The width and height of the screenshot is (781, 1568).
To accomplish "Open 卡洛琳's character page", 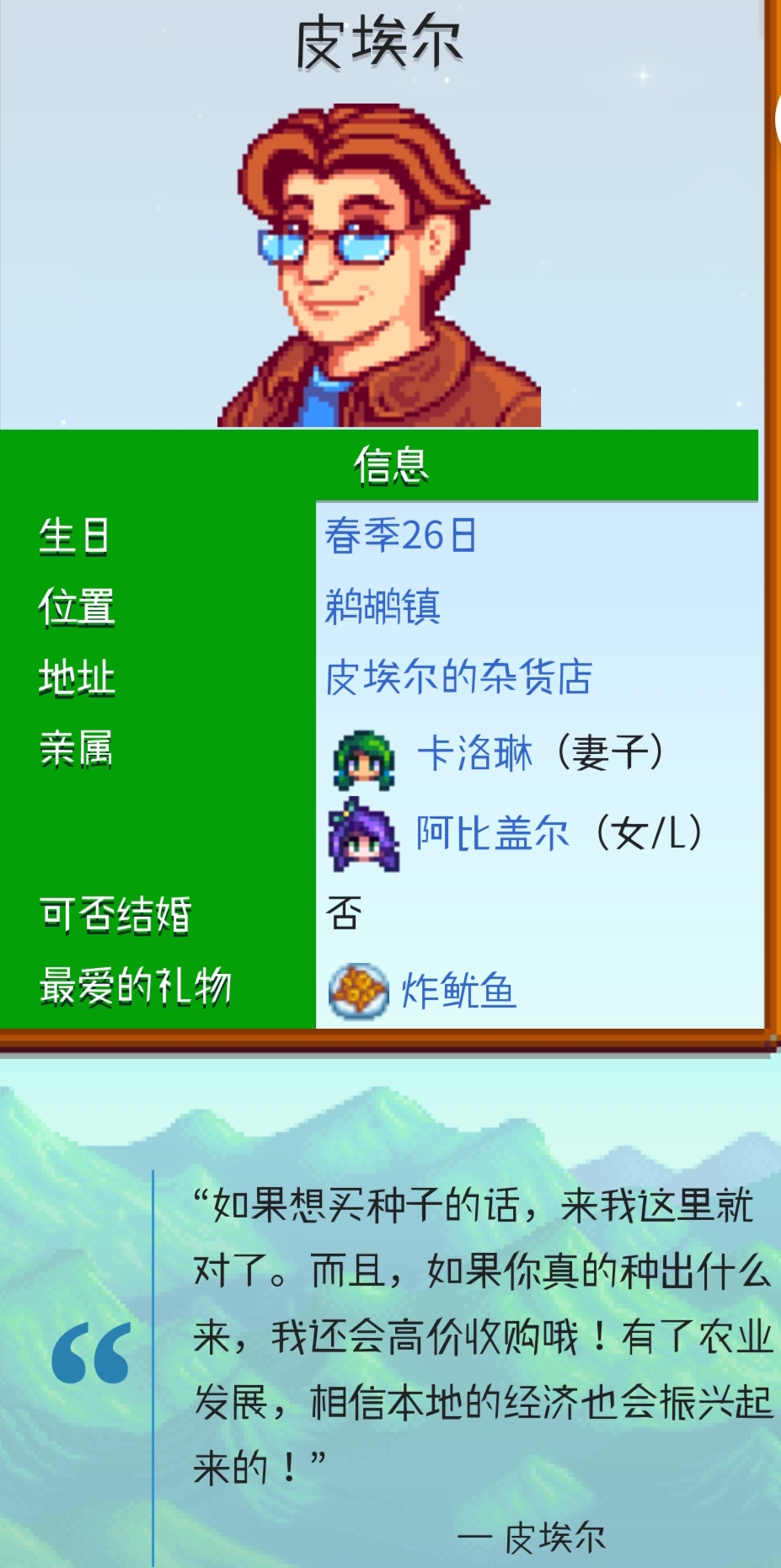I will point(474,753).
